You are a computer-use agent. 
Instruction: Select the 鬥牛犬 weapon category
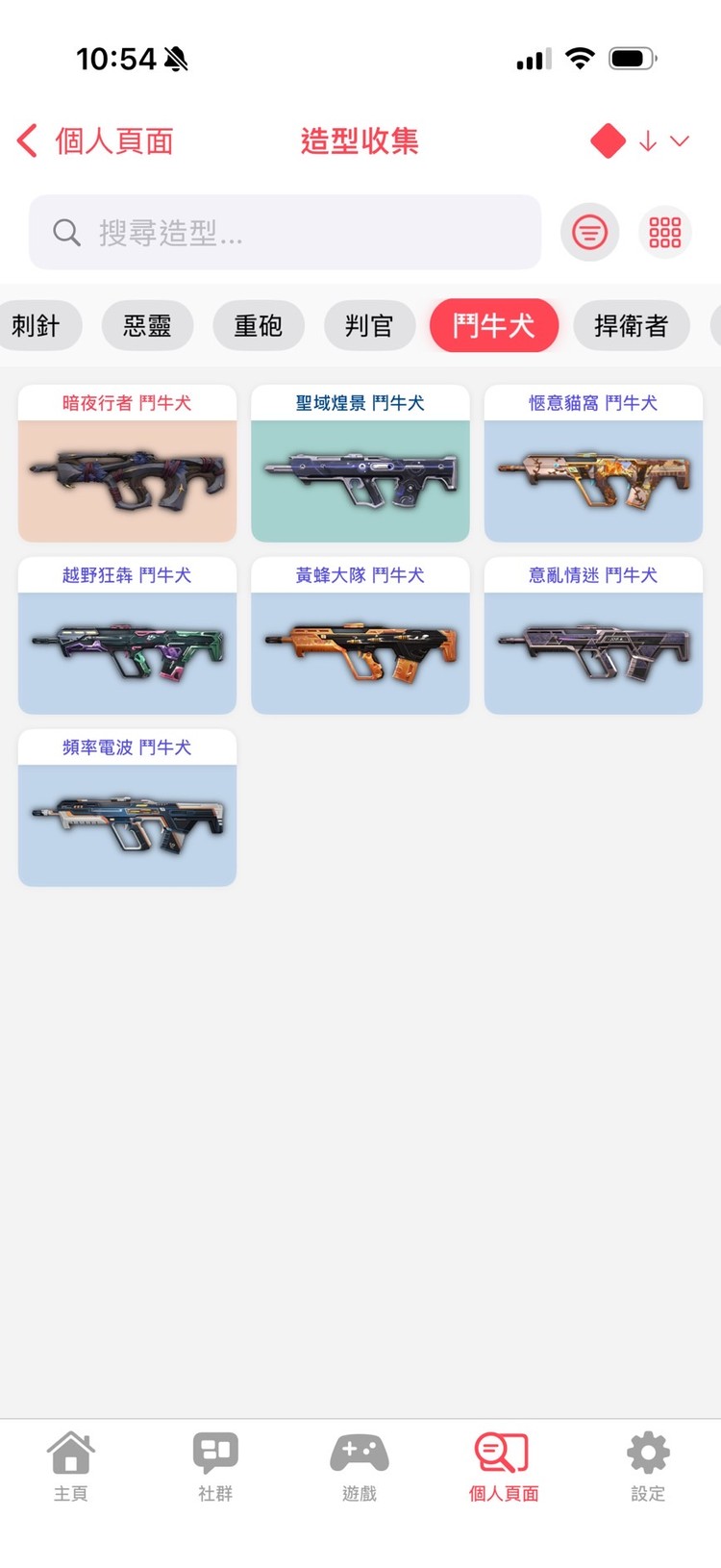494,326
